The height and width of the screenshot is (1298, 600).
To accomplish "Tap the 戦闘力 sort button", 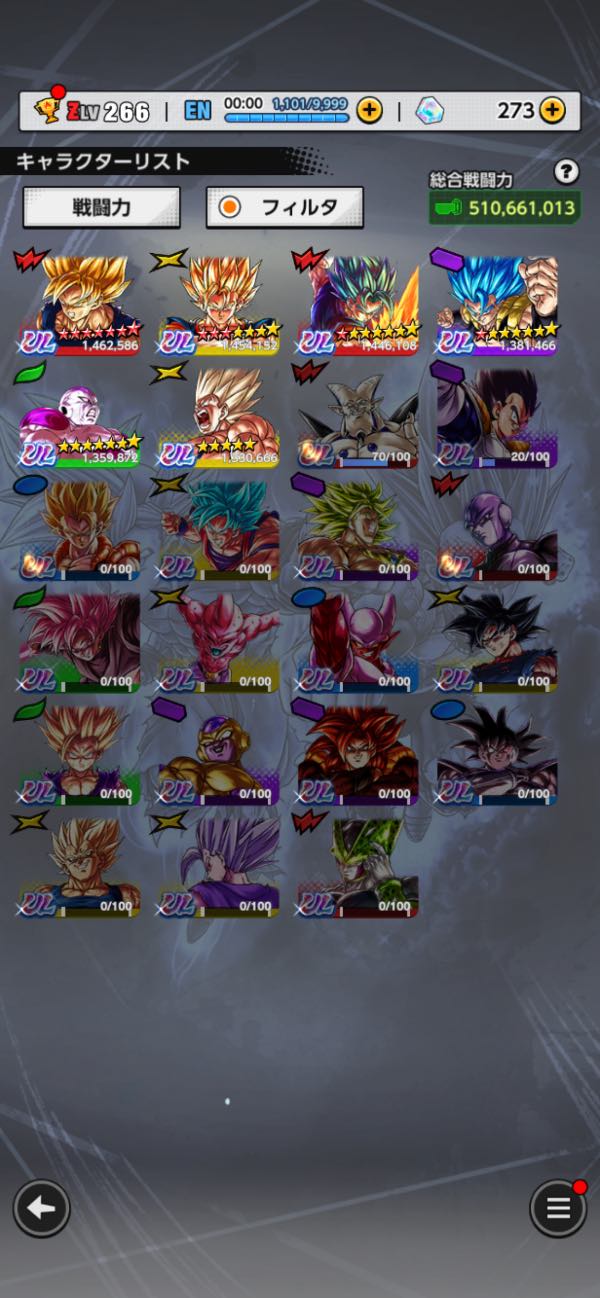I will click(x=102, y=207).
